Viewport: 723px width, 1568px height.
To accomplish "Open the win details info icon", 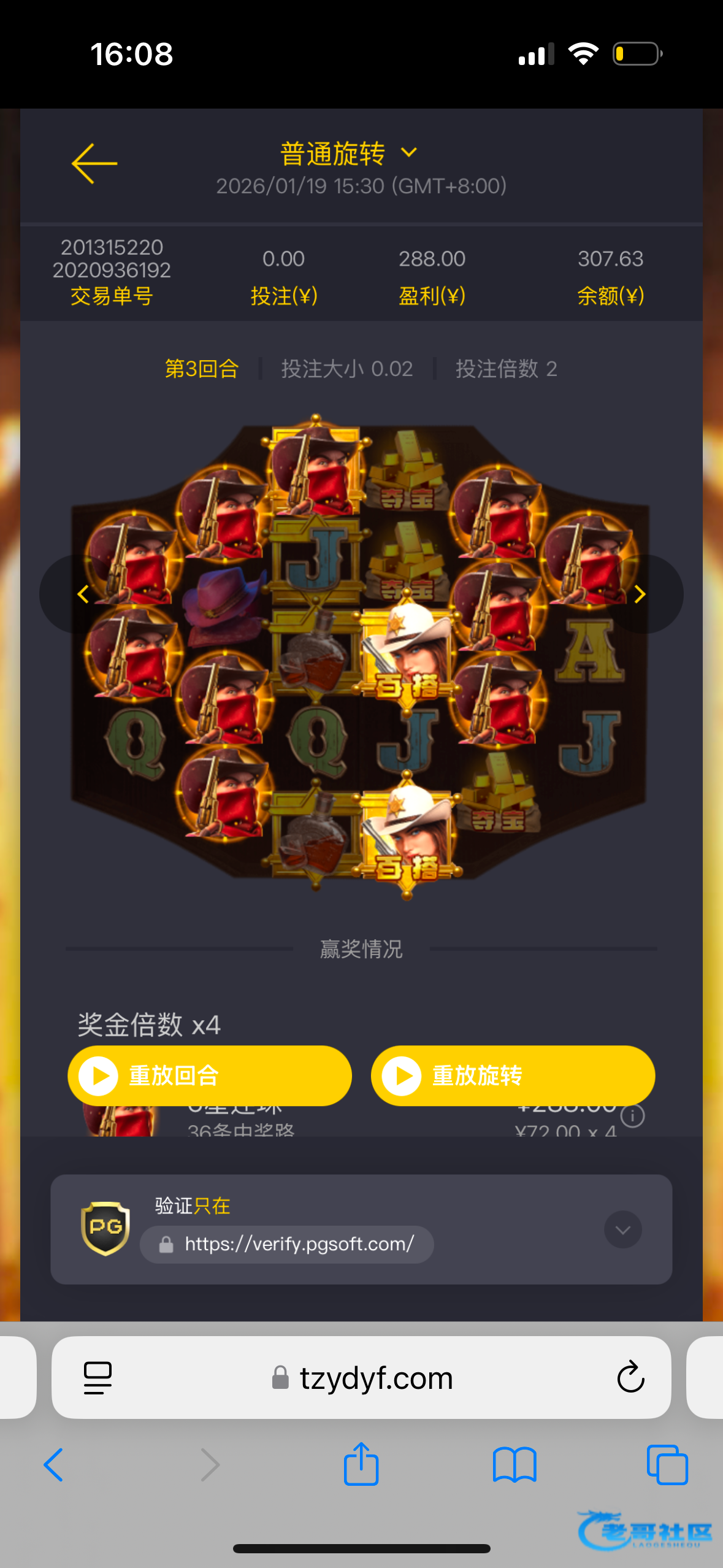I will (633, 1116).
